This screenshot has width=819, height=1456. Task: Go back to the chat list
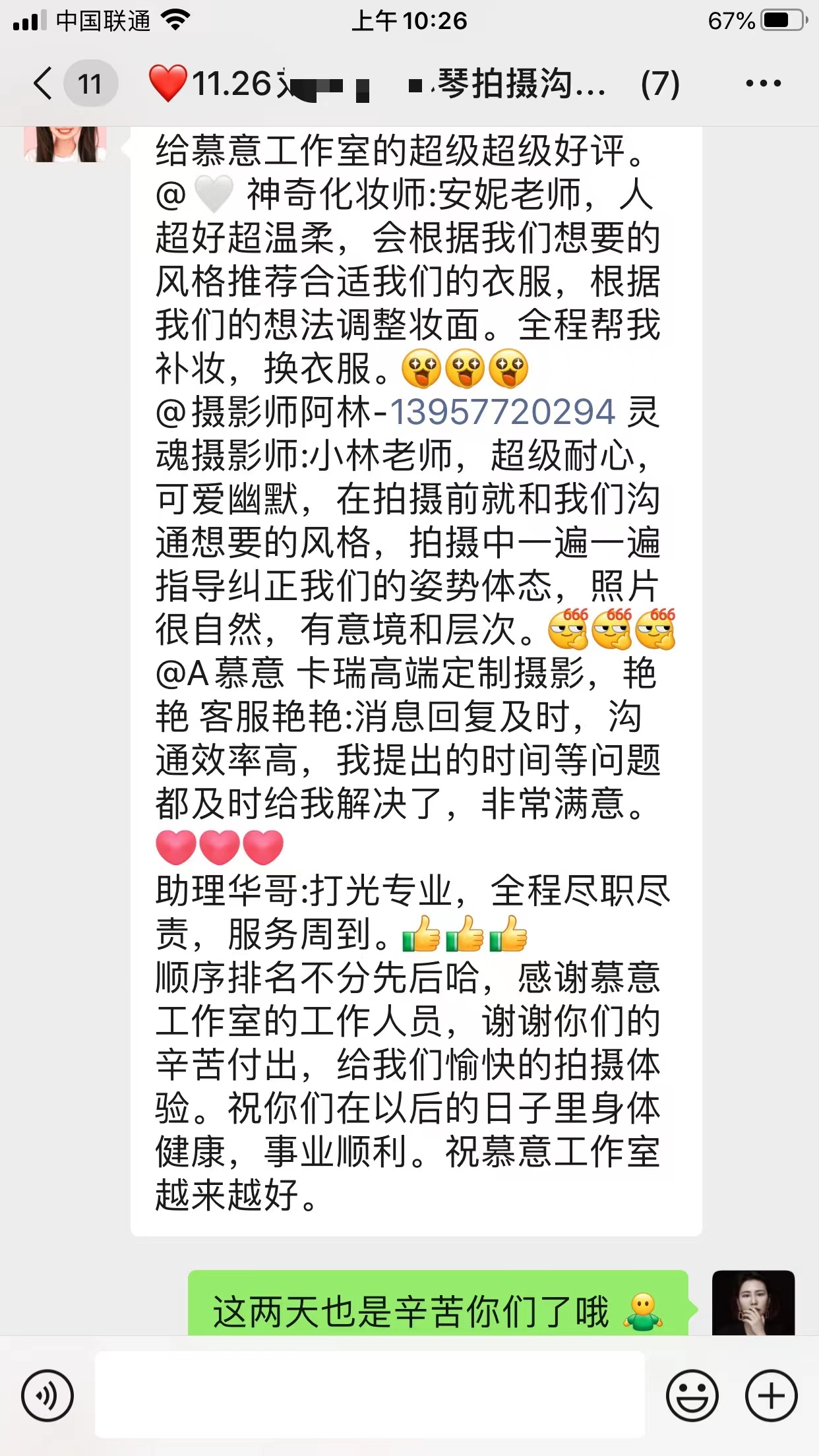point(44,84)
